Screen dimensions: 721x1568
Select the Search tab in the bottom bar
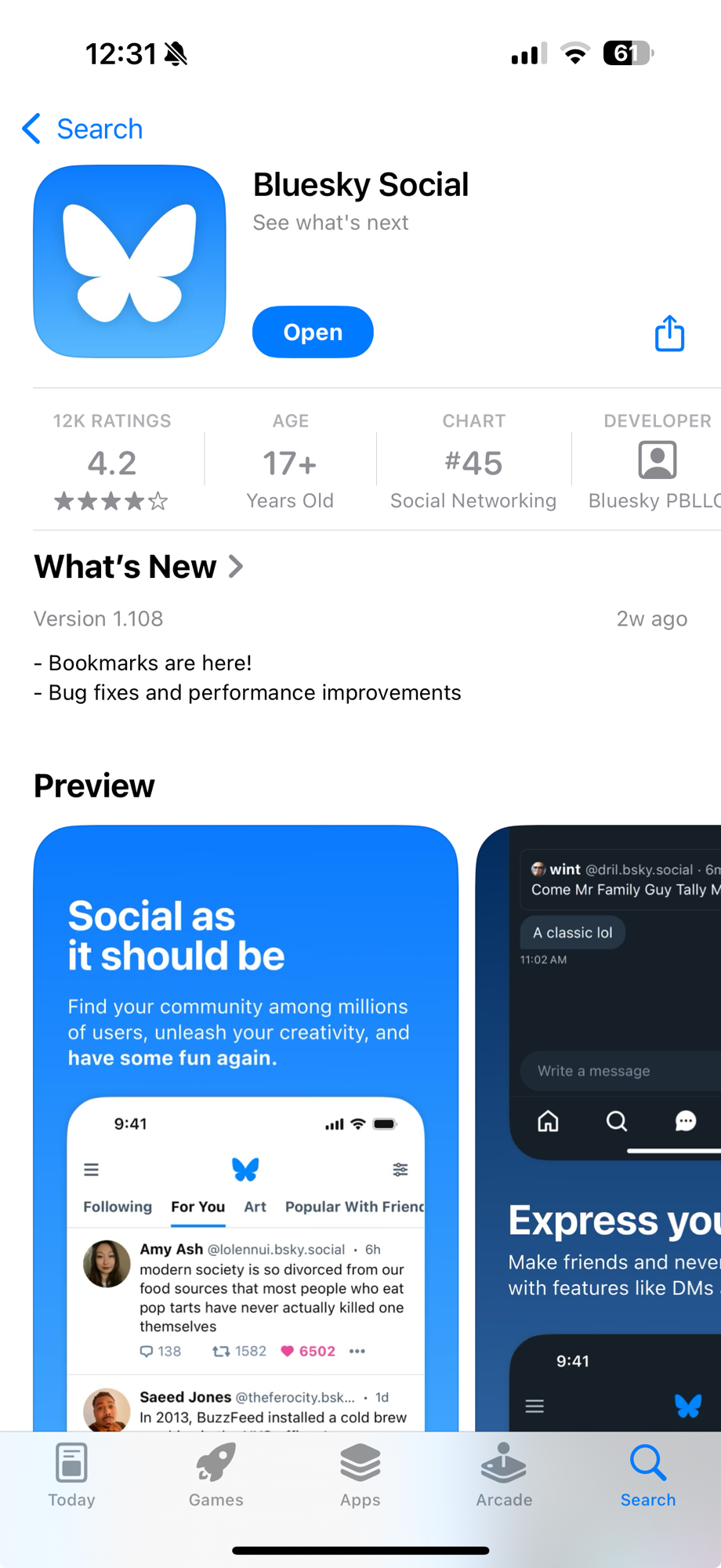click(x=648, y=1475)
